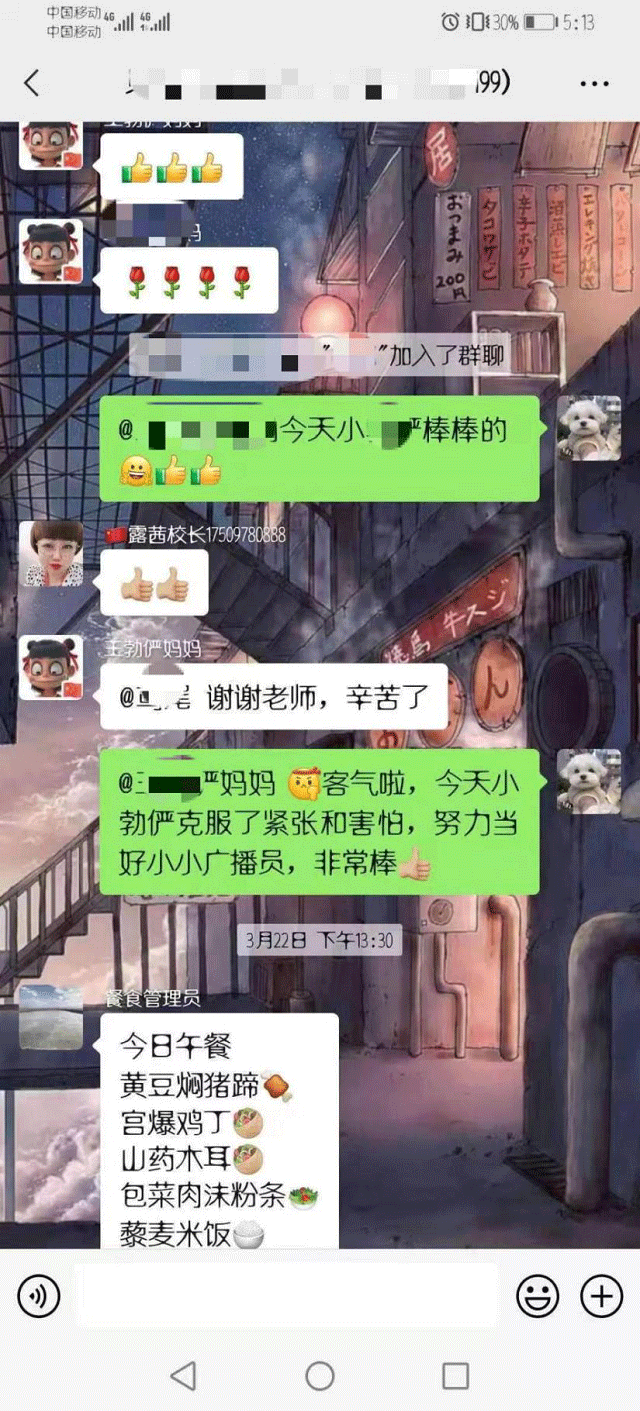Open the emoji picker
This screenshot has width=640, height=1411.
537,1297
